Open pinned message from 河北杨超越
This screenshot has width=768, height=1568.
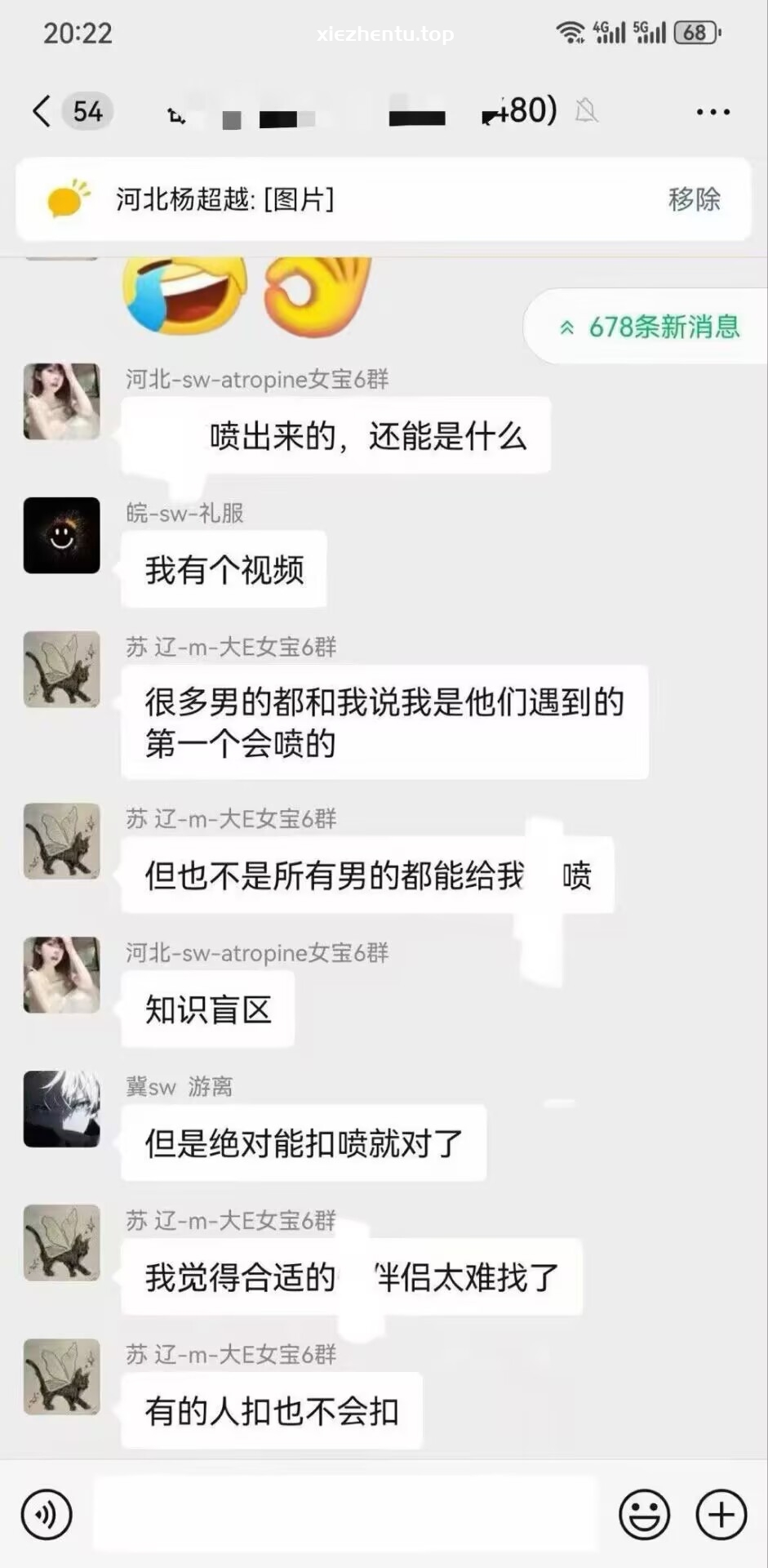pos(326,199)
